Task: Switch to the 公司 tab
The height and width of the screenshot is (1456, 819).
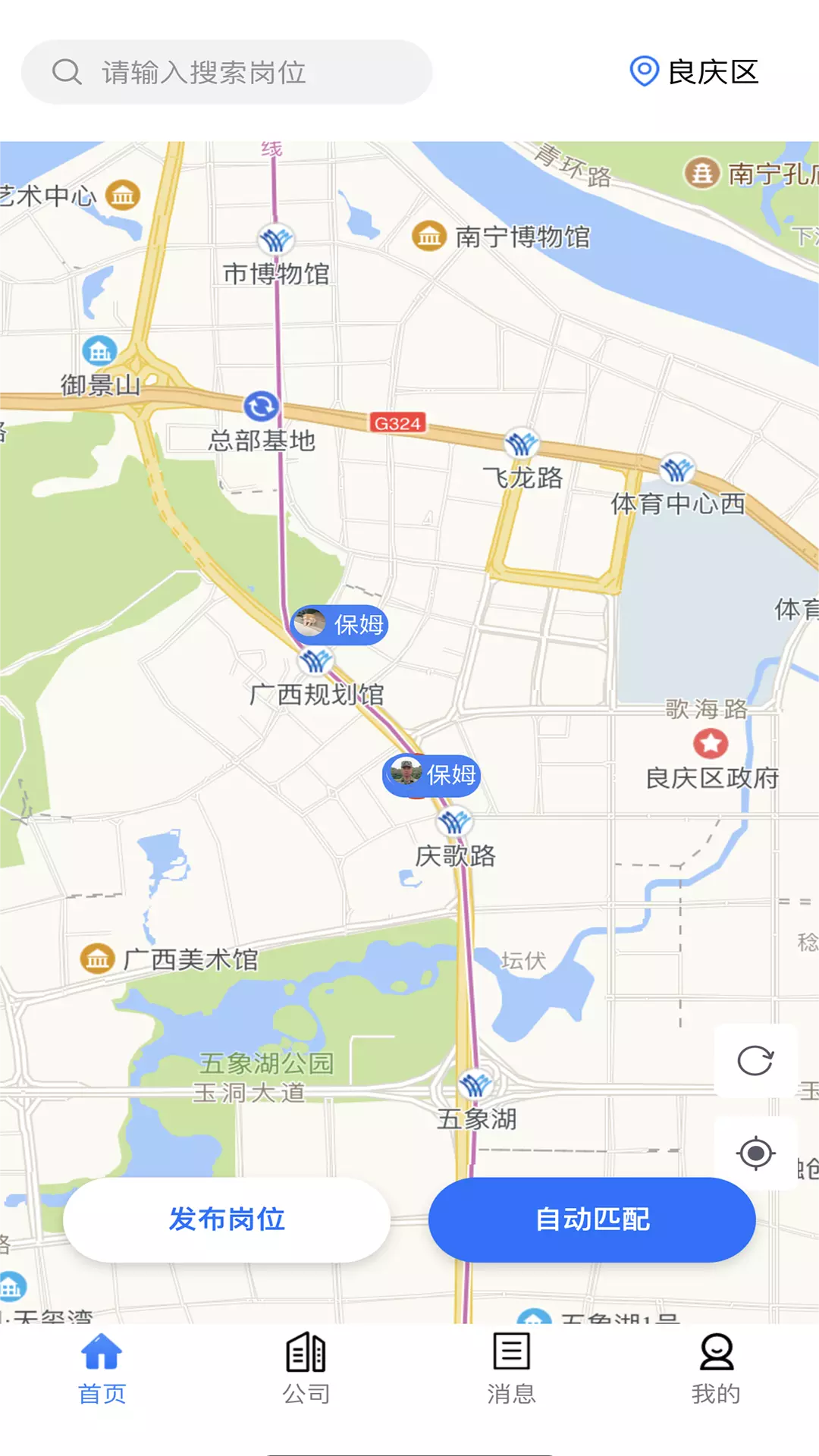Action: (306, 1370)
